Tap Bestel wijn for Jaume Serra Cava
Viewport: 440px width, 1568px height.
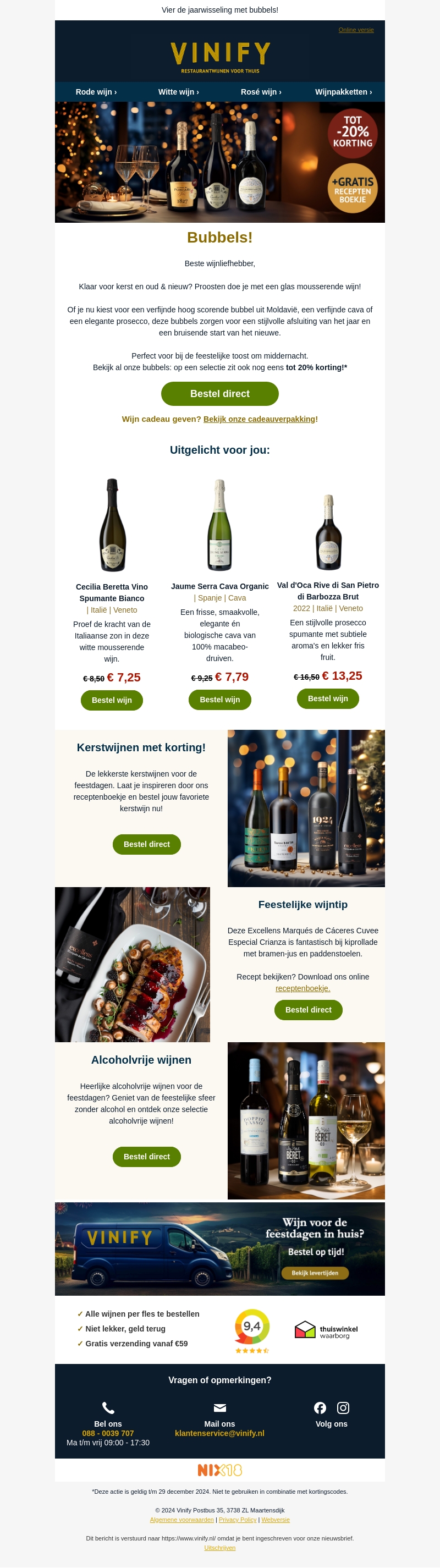pos(219,700)
